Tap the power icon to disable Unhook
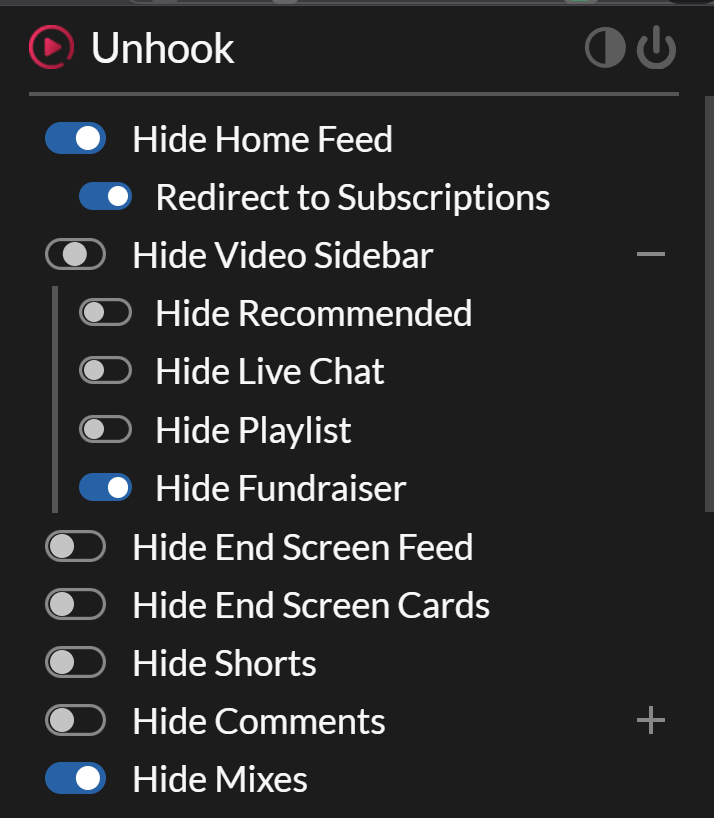This screenshot has width=714, height=818. point(657,48)
